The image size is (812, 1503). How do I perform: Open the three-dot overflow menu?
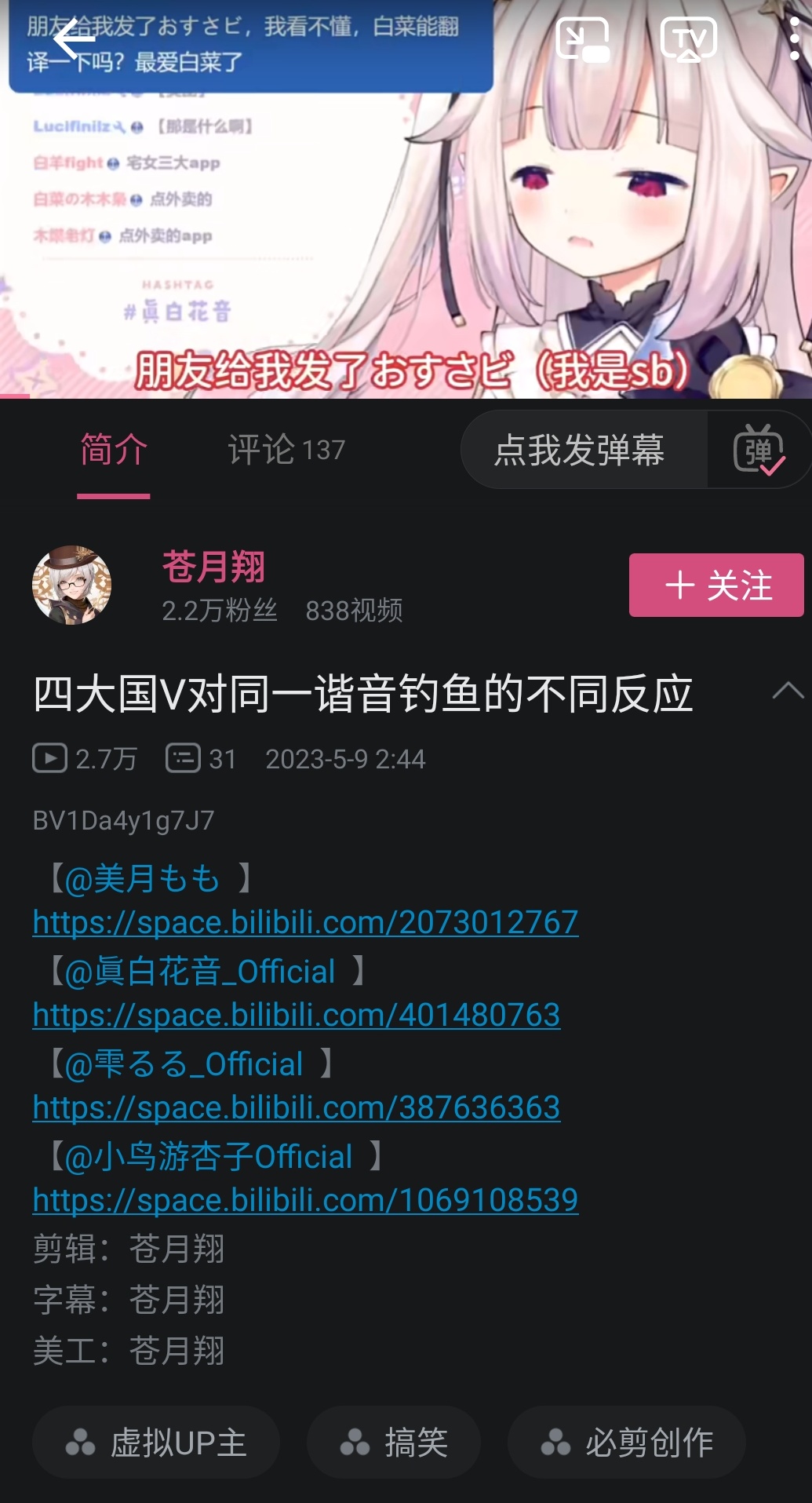point(794,39)
